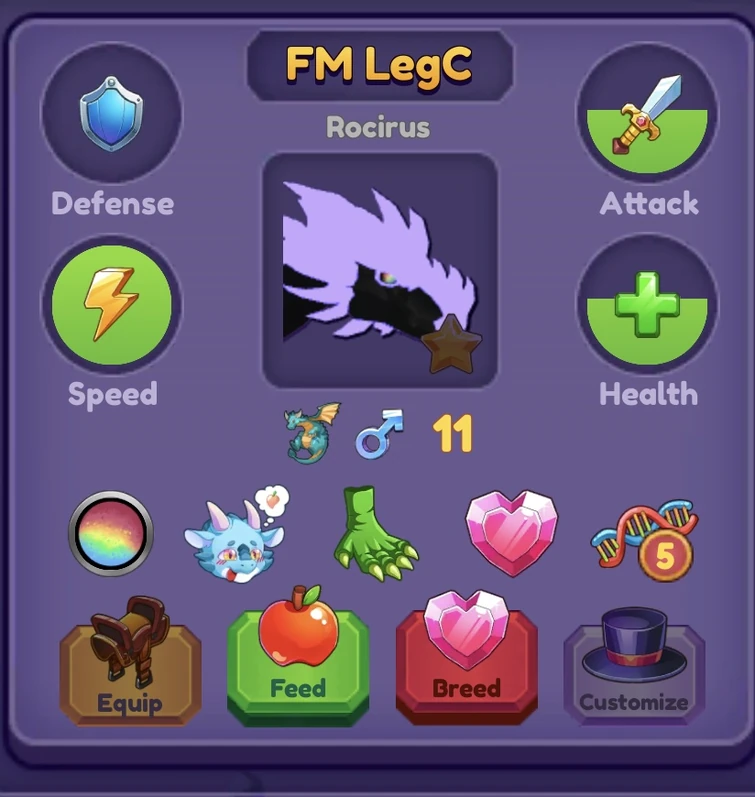This screenshot has width=755, height=797.
Task: Click the Rocirus name label
Action: pos(377,126)
